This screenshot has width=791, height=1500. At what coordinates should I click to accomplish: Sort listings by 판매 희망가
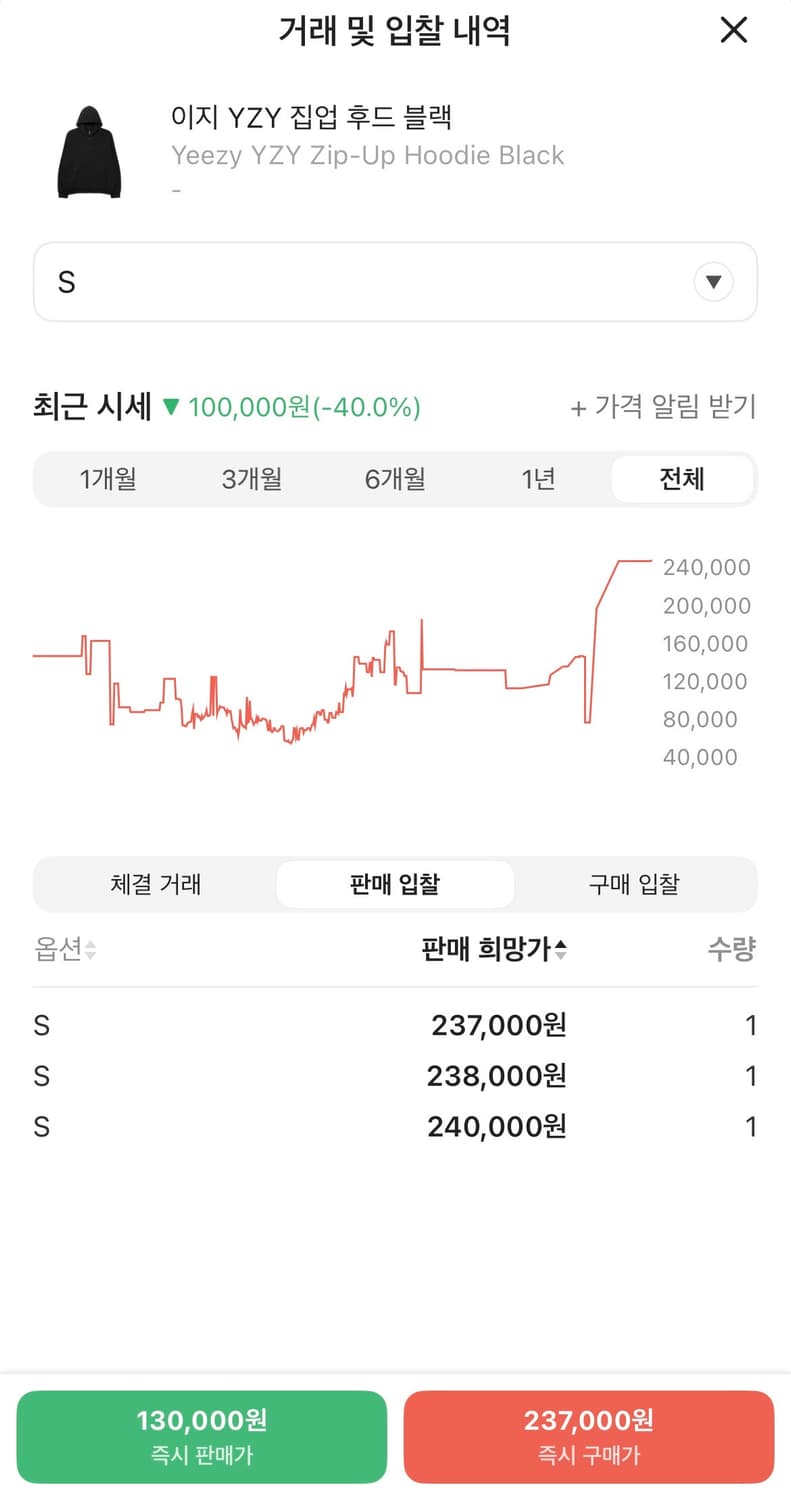click(x=492, y=950)
